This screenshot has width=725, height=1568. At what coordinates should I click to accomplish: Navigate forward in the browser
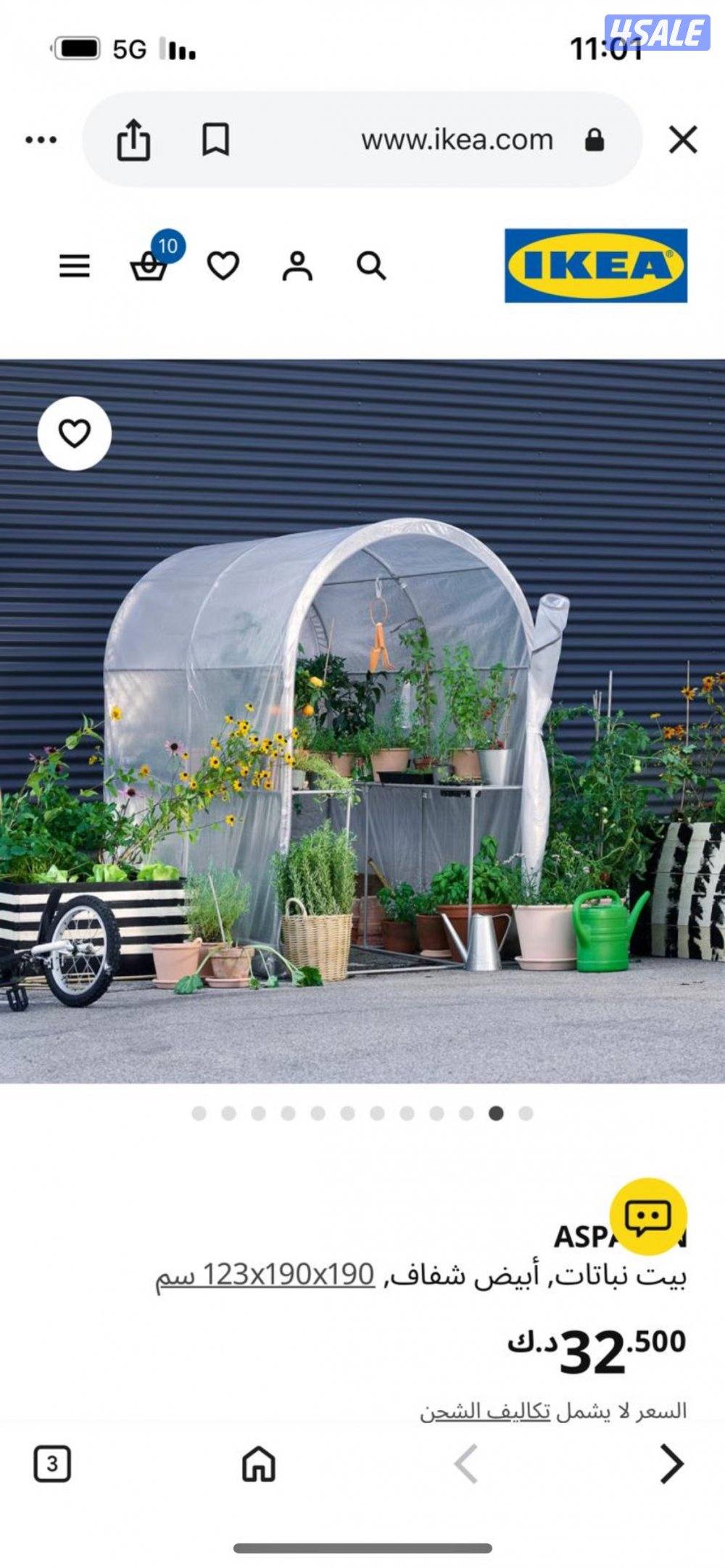coord(672,1464)
